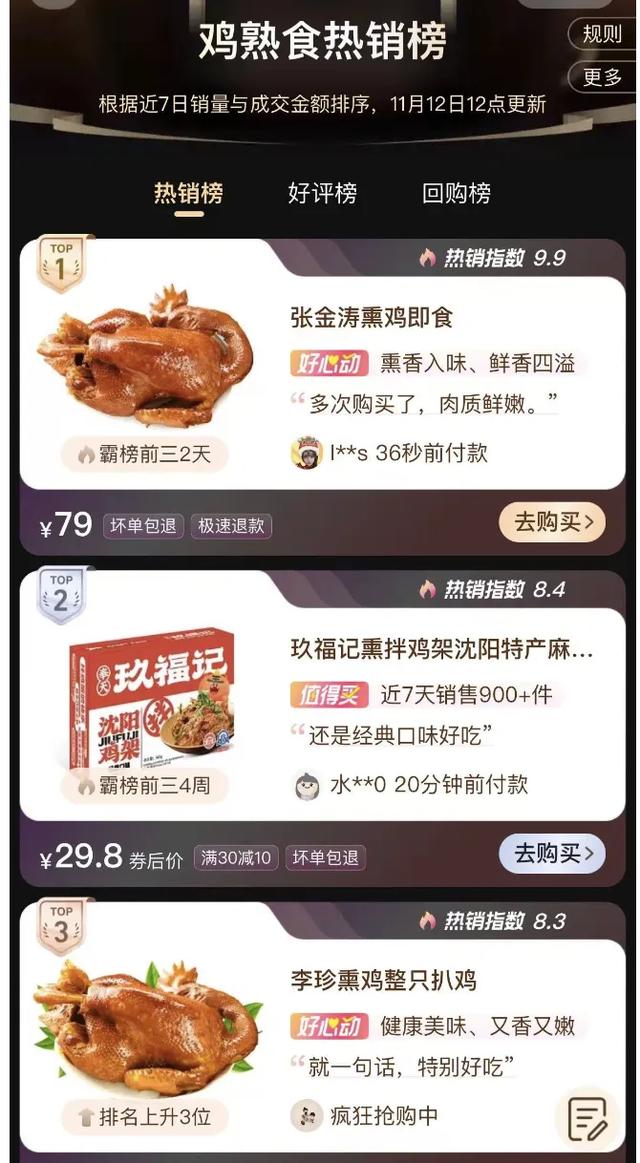Switch to the 回购榜 tab

click(x=456, y=193)
